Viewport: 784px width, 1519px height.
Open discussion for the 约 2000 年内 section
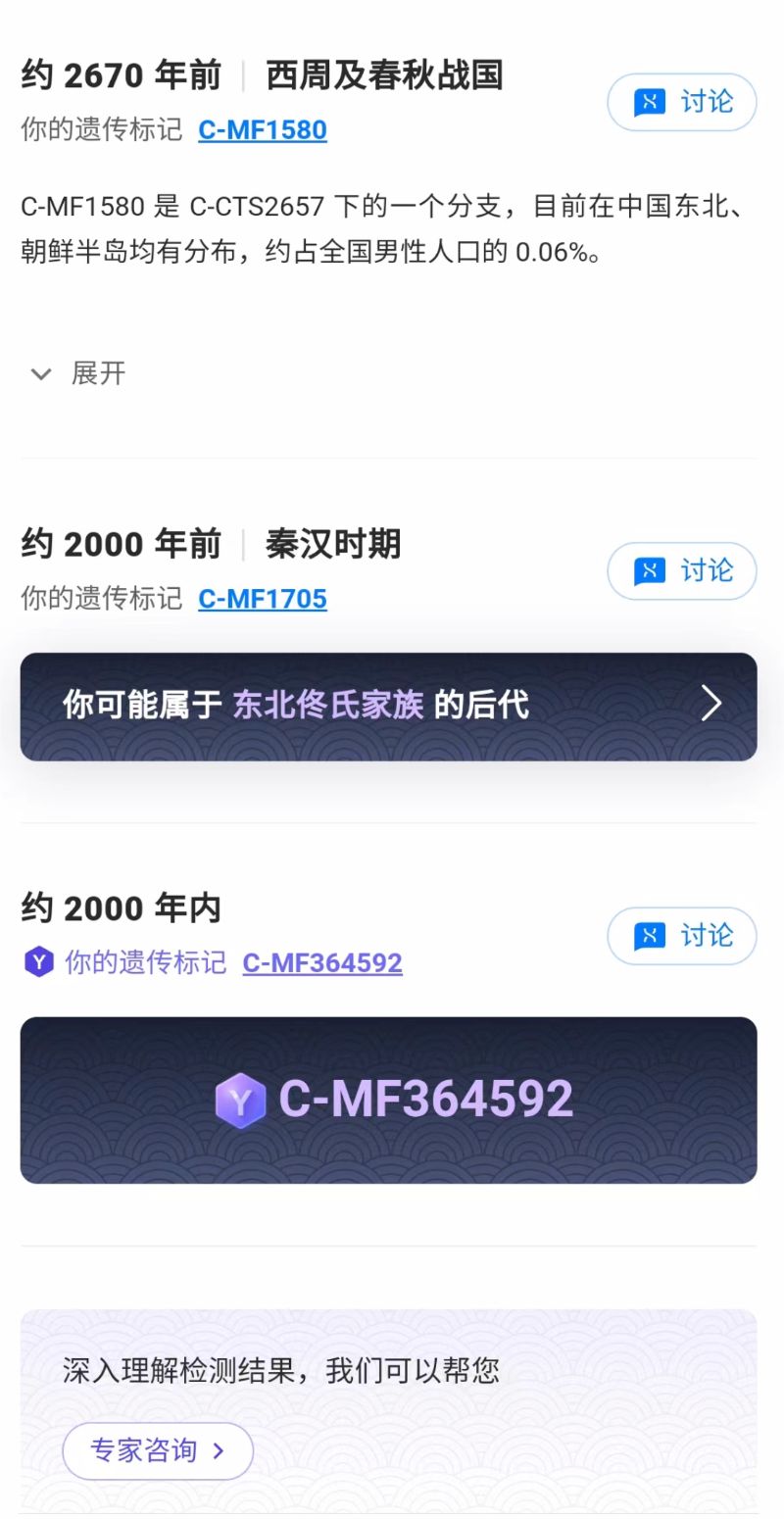[x=682, y=936]
